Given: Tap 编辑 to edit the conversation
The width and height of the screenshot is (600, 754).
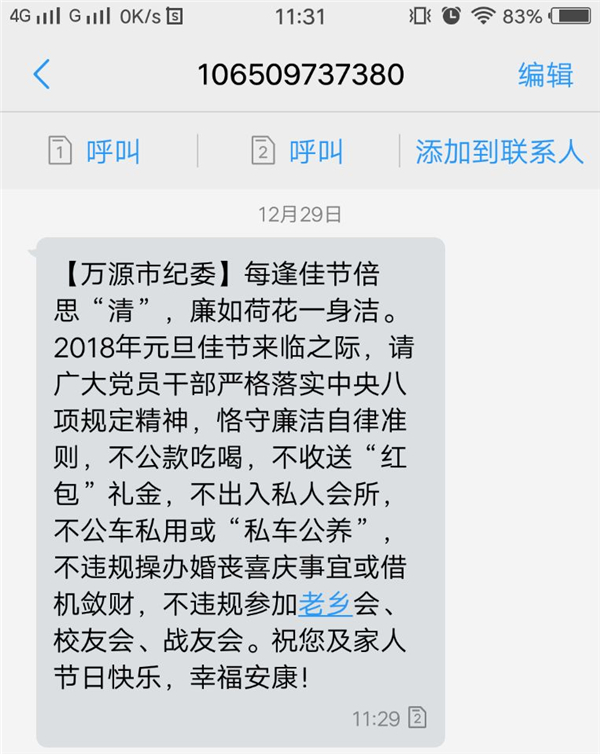Looking at the screenshot, I should [545, 75].
